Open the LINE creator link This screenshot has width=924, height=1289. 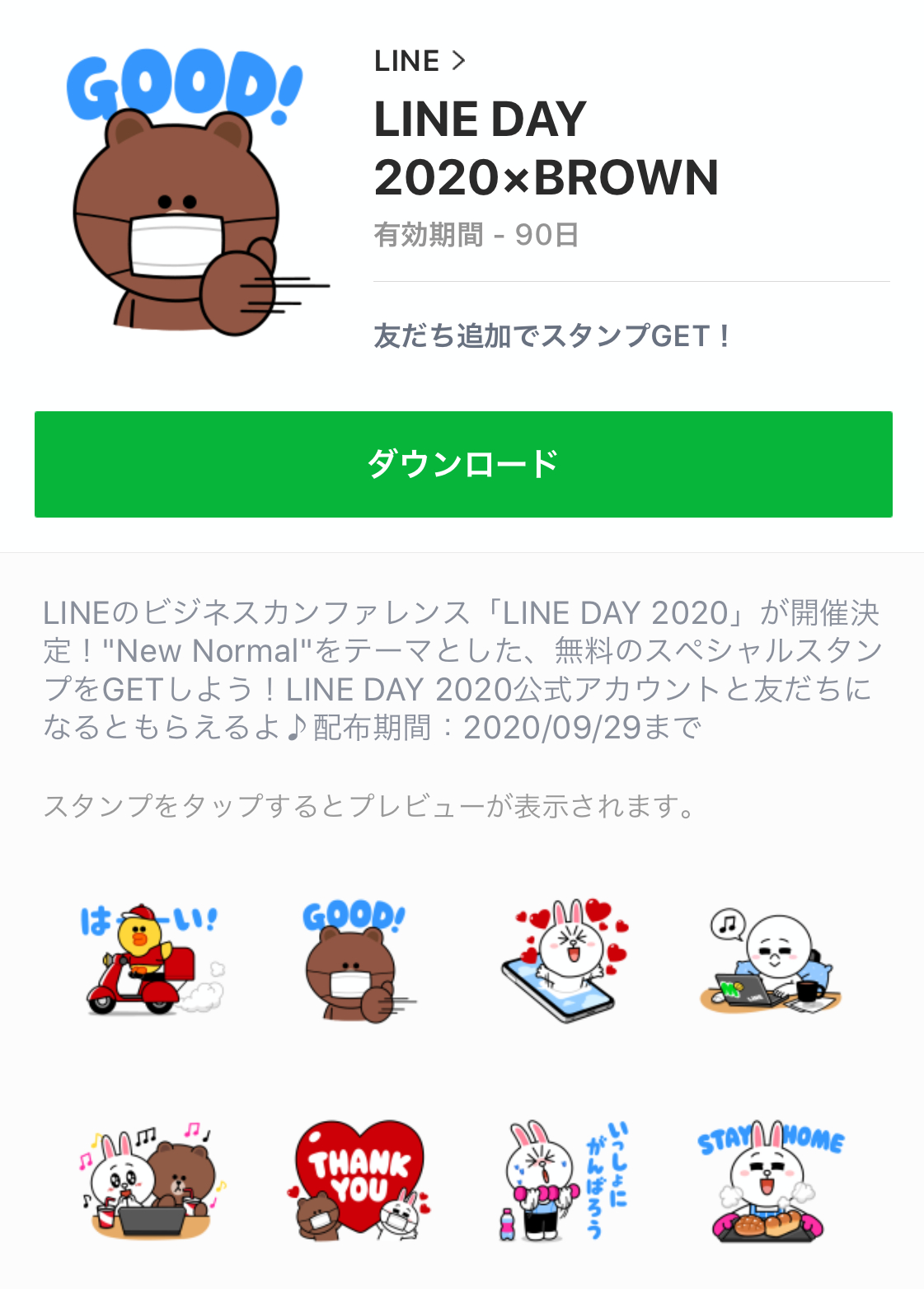420,61
